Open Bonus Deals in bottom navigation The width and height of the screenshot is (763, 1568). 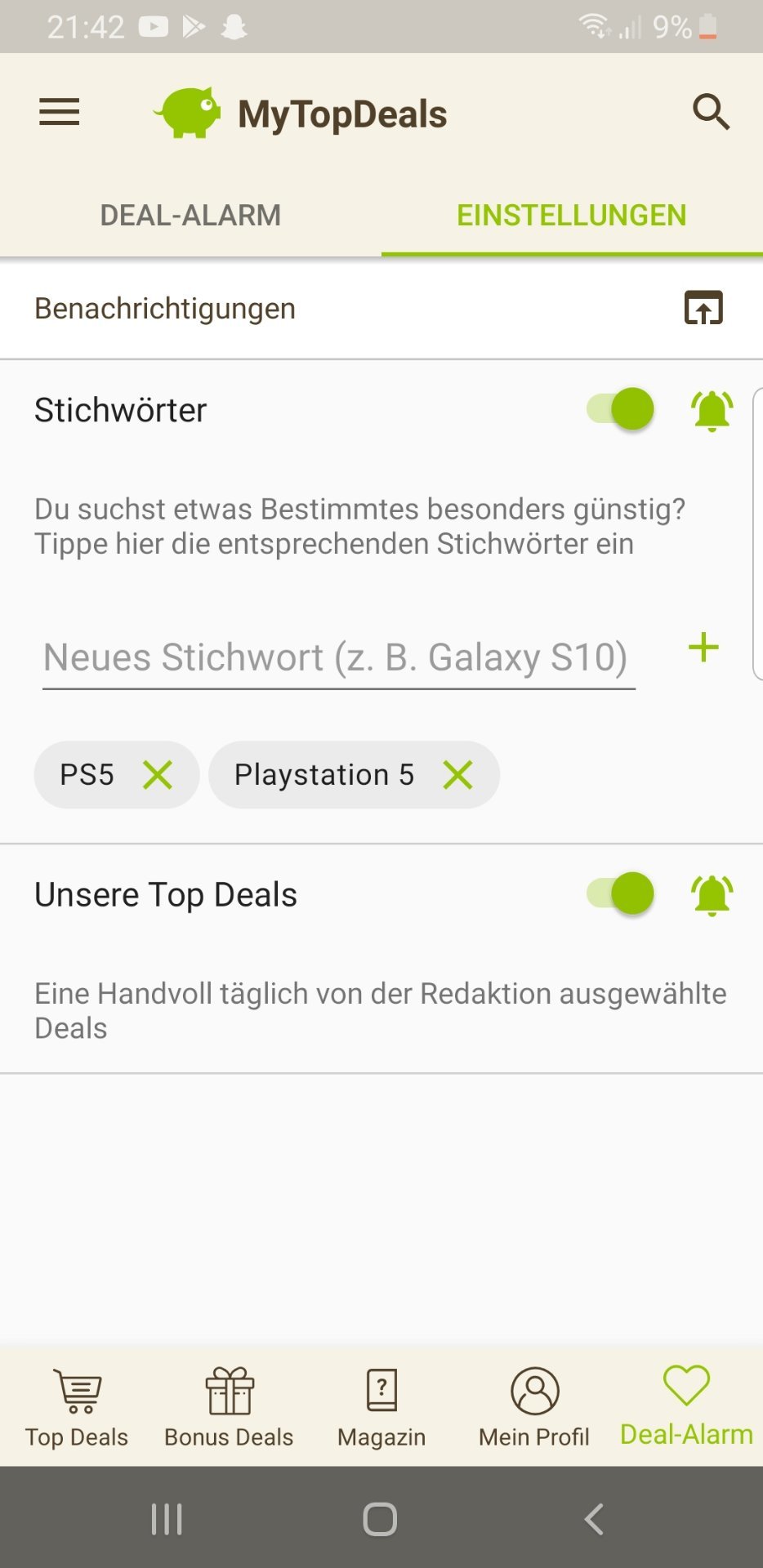229,1406
